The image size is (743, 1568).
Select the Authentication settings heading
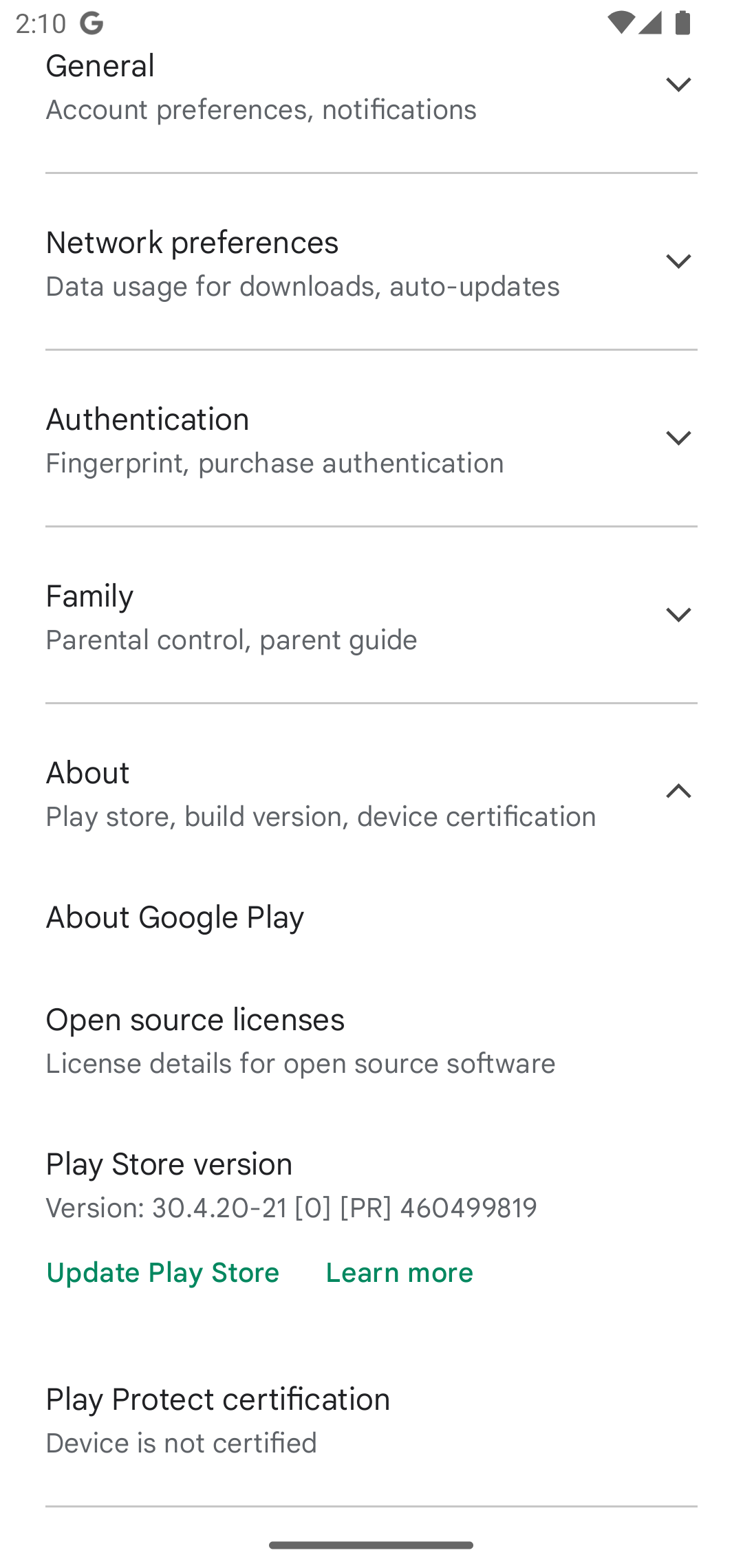147,419
